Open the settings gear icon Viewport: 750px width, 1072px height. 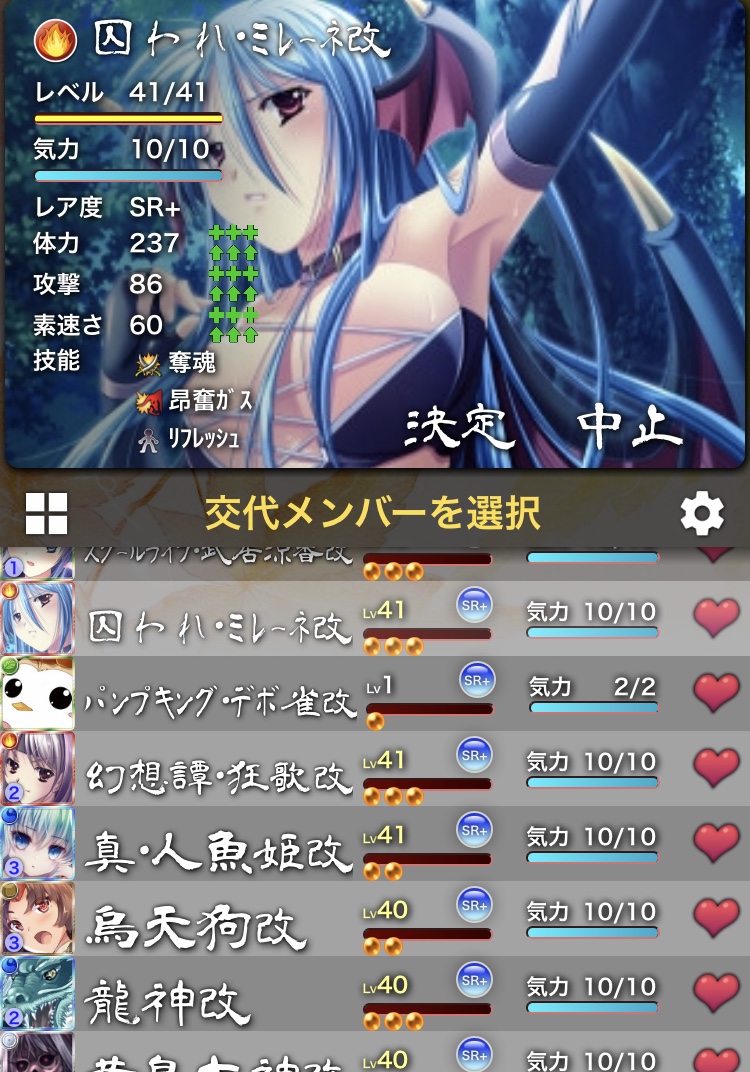(702, 514)
